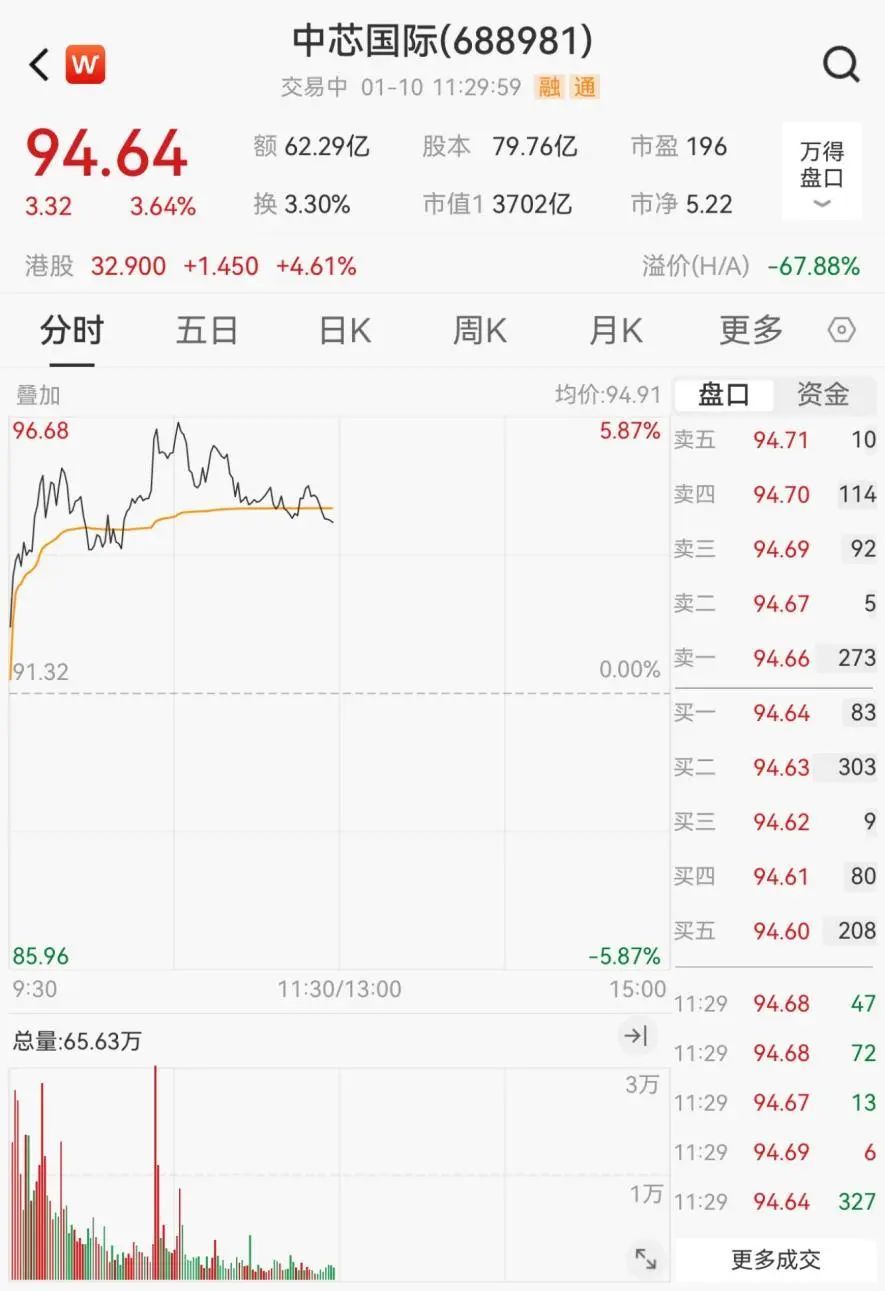Switch to the 日K chart tab
Image resolution: width=885 pixels, height=1291 pixels.
[344, 330]
